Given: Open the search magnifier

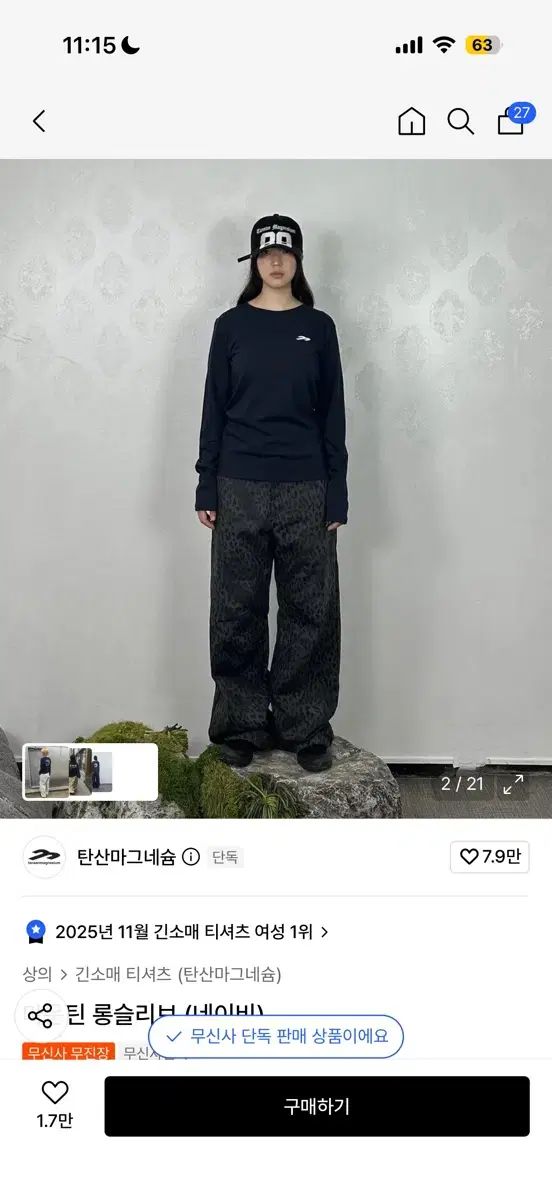Looking at the screenshot, I should point(460,122).
